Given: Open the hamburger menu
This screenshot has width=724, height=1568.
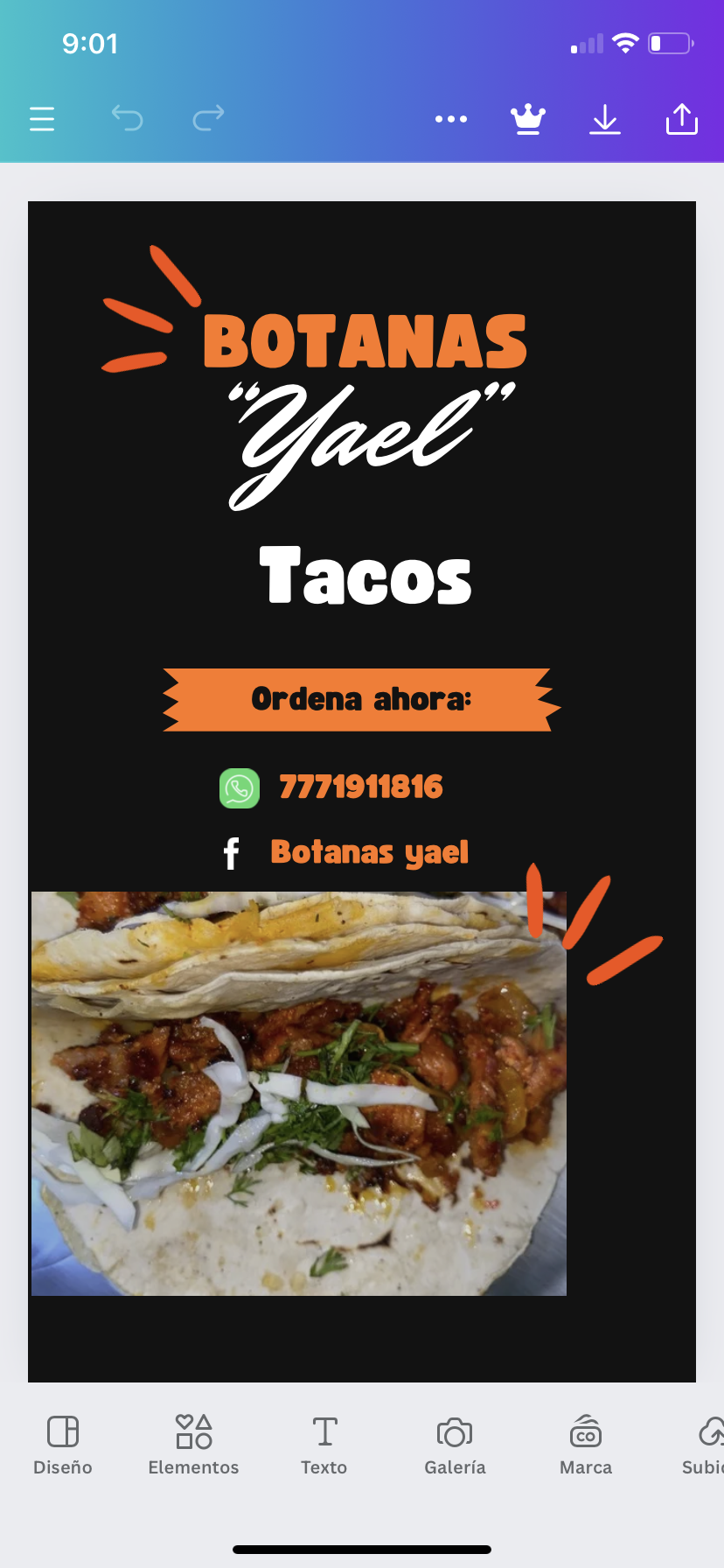Looking at the screenshot, I should point(42,118).
